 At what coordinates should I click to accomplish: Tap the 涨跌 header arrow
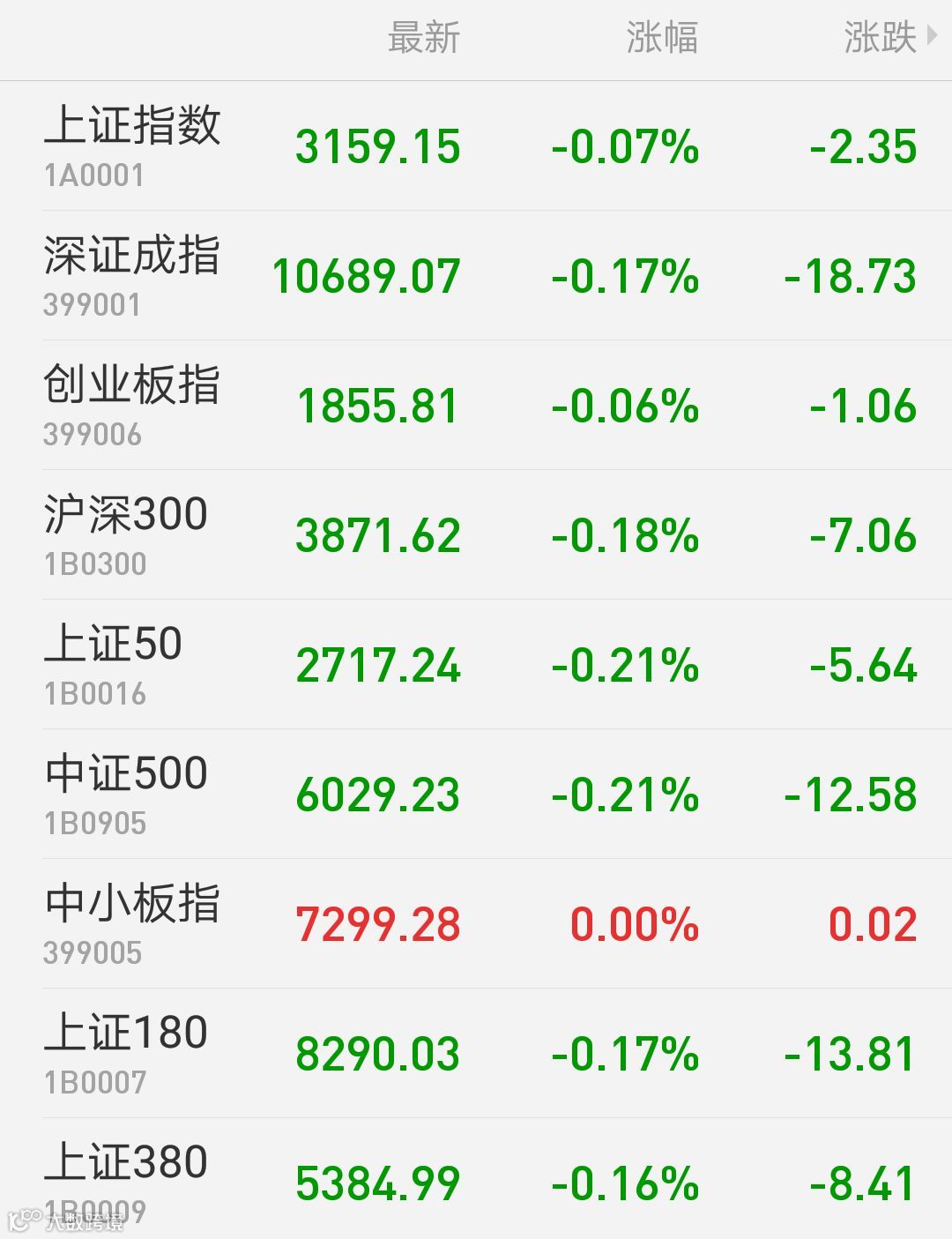pyautogui.click(x=933, y=37)
